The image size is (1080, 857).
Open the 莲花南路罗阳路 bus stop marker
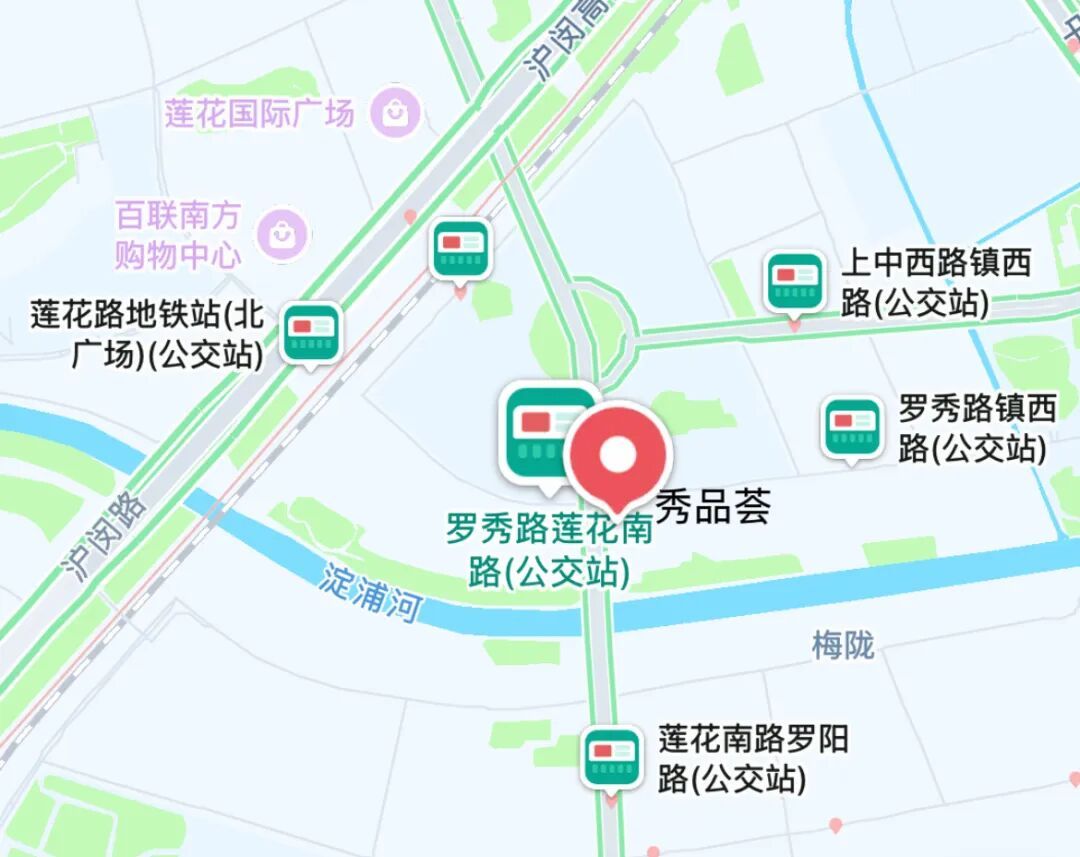click(611, 757)
